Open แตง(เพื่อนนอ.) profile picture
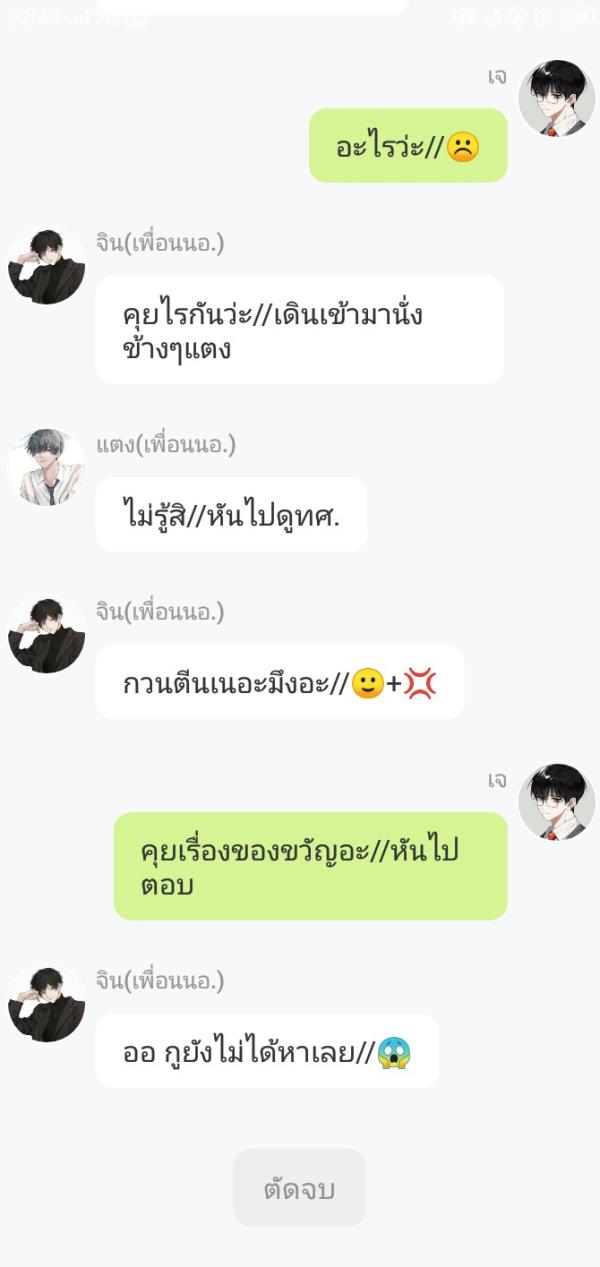This screenshot has height=1267, width=600. 46,467
